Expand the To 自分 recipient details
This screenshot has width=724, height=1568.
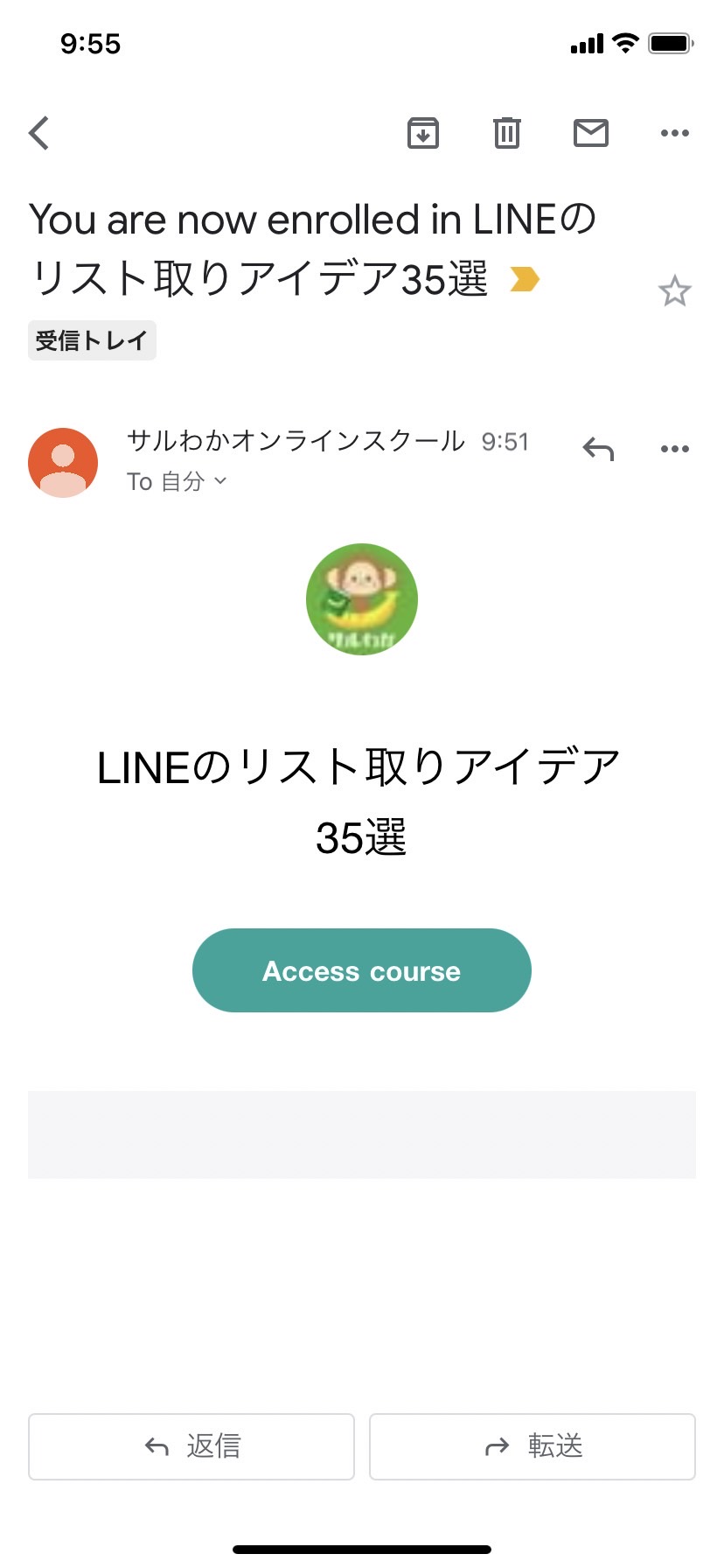tap(177, 481)
